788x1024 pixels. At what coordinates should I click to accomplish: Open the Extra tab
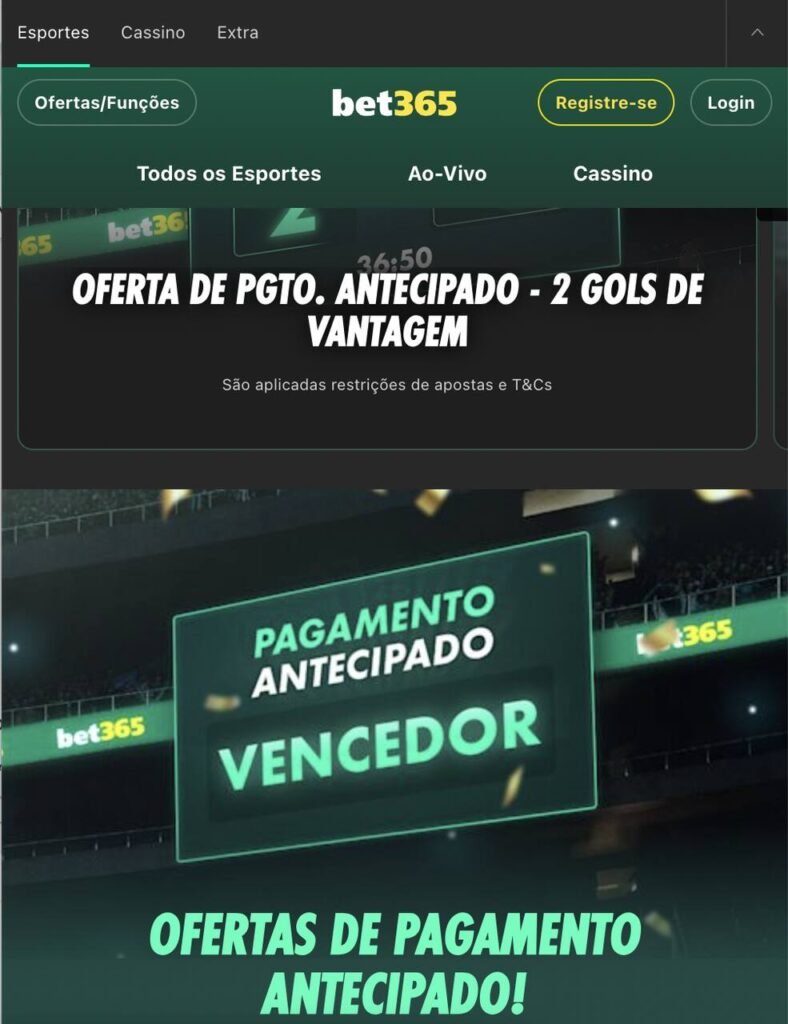pyautogui.click(x=236, y=32)
